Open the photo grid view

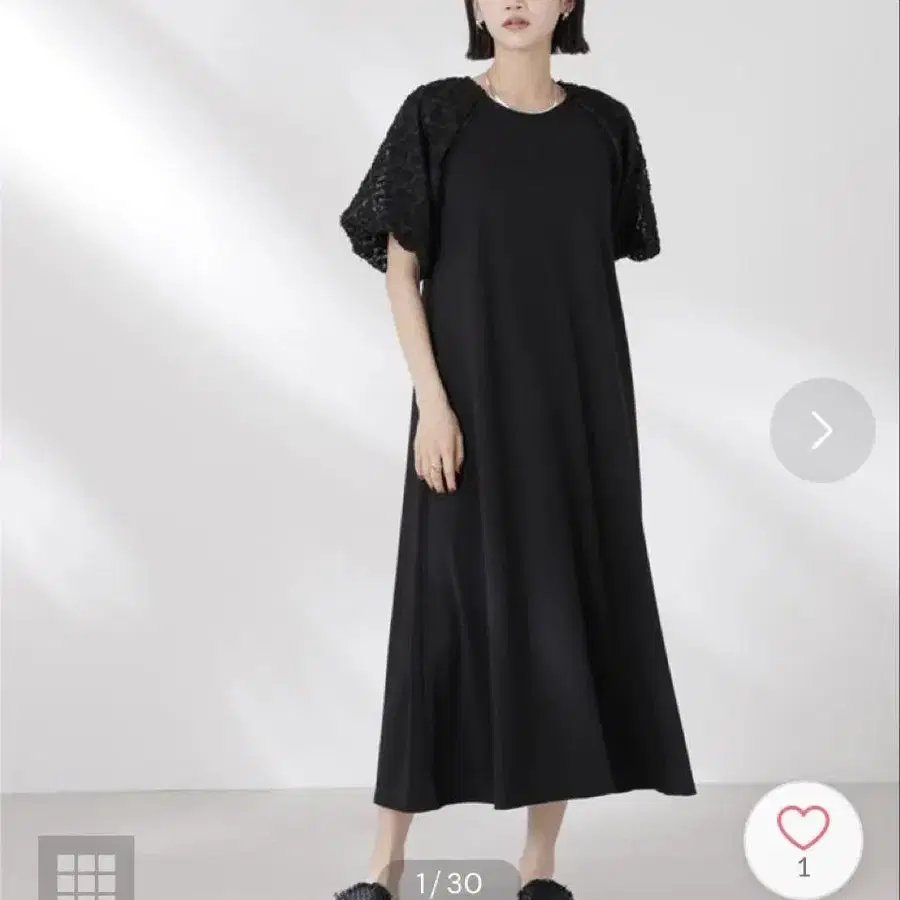pyautogui.click(x=86, y=868)
